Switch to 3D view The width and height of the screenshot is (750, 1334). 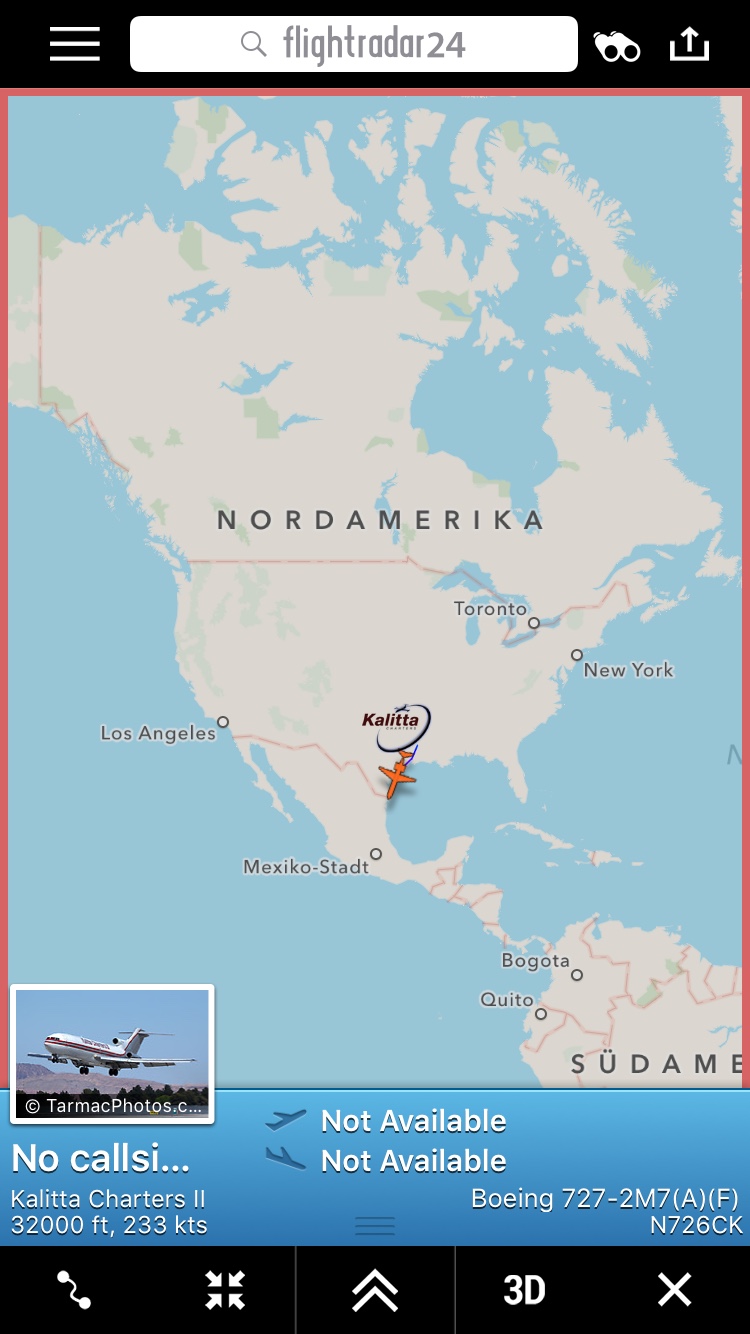[x=524, y=1290]
